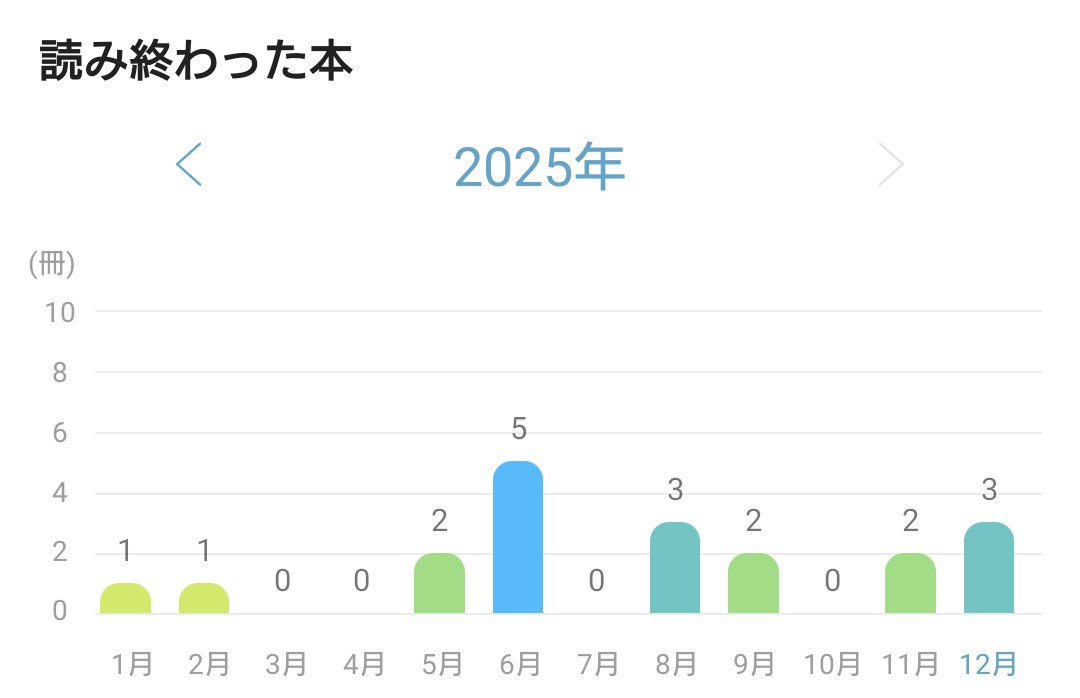Select the 6月 bar showing 5 books

tap(518, 538)
